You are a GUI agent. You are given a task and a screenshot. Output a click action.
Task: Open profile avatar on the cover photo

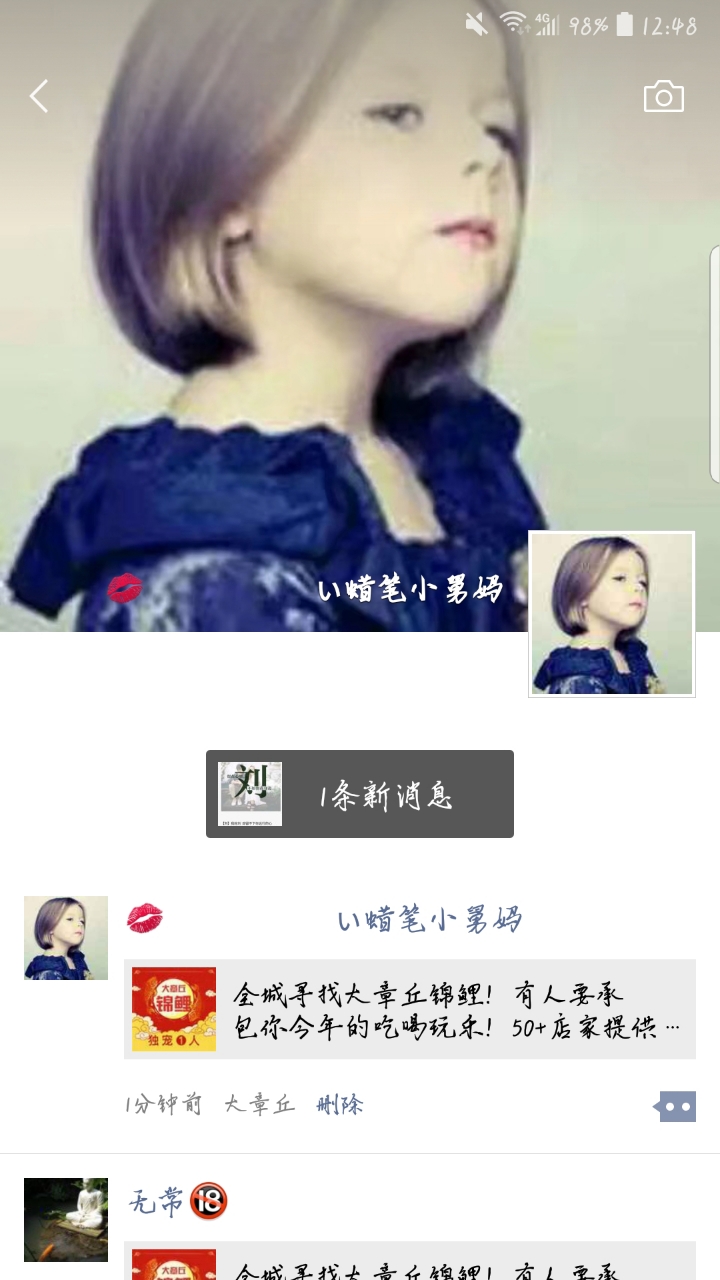611,614
